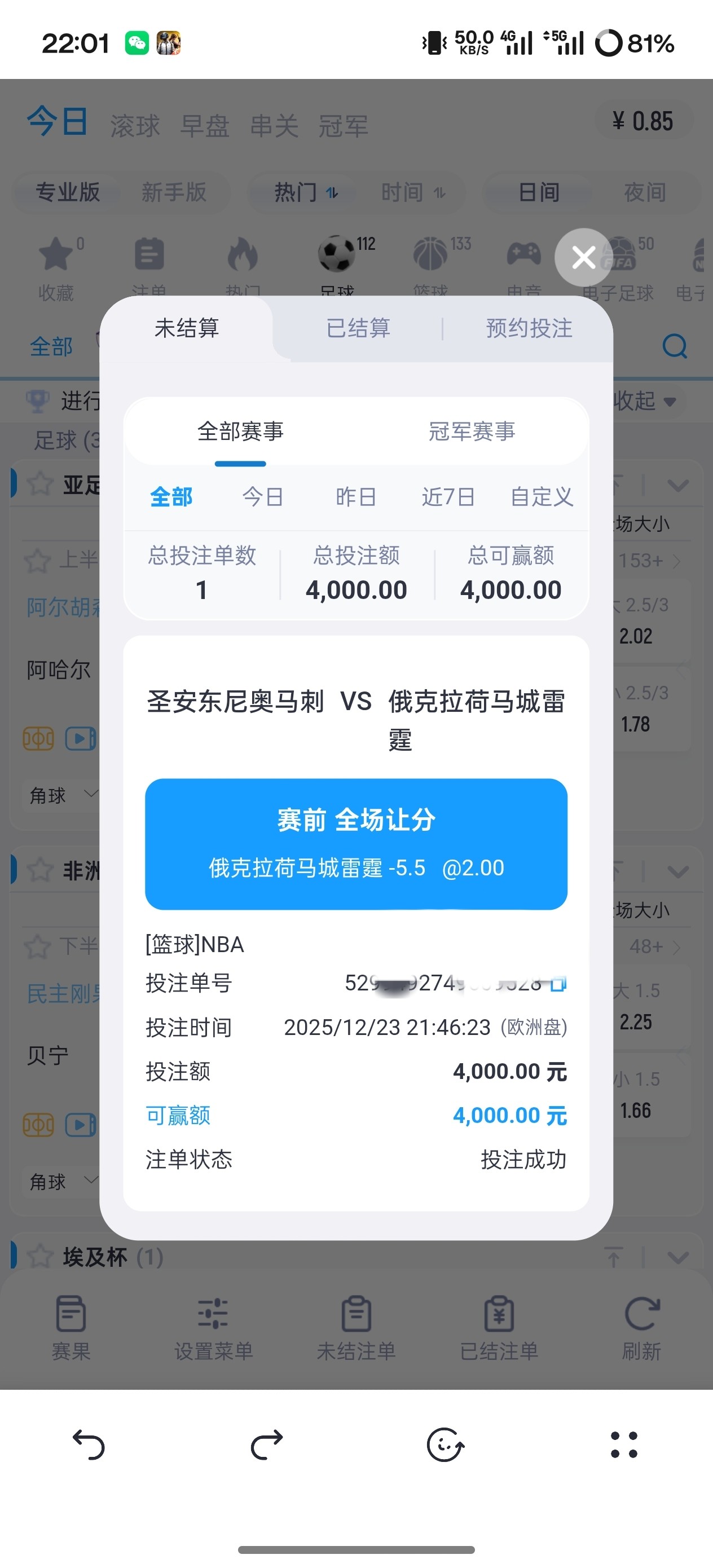Switch to 冠军赛事 bets
The image size is (713, 1568).
(471, 431)
